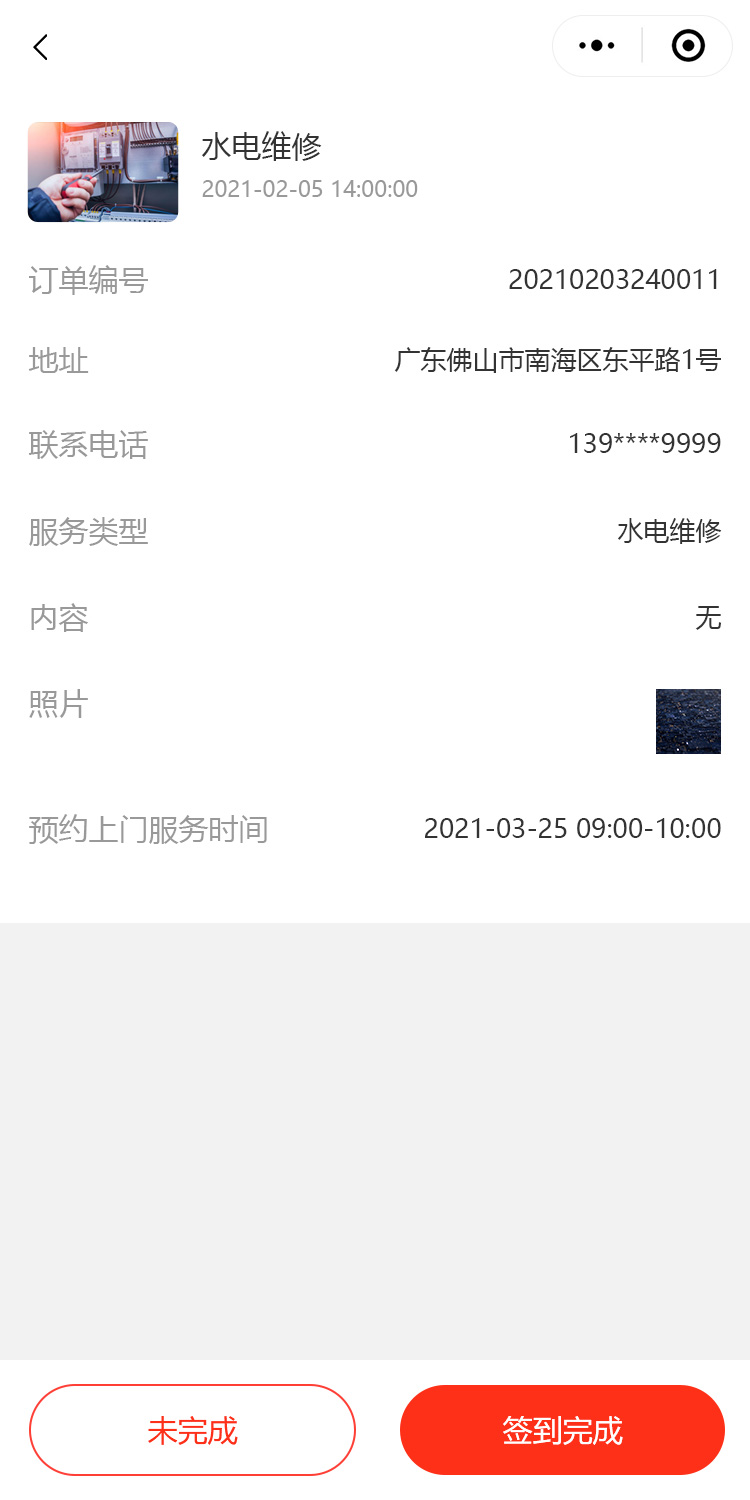750x1500 pixels.
Task: Go back using the top-left arrow
Action: click(41, 47)
